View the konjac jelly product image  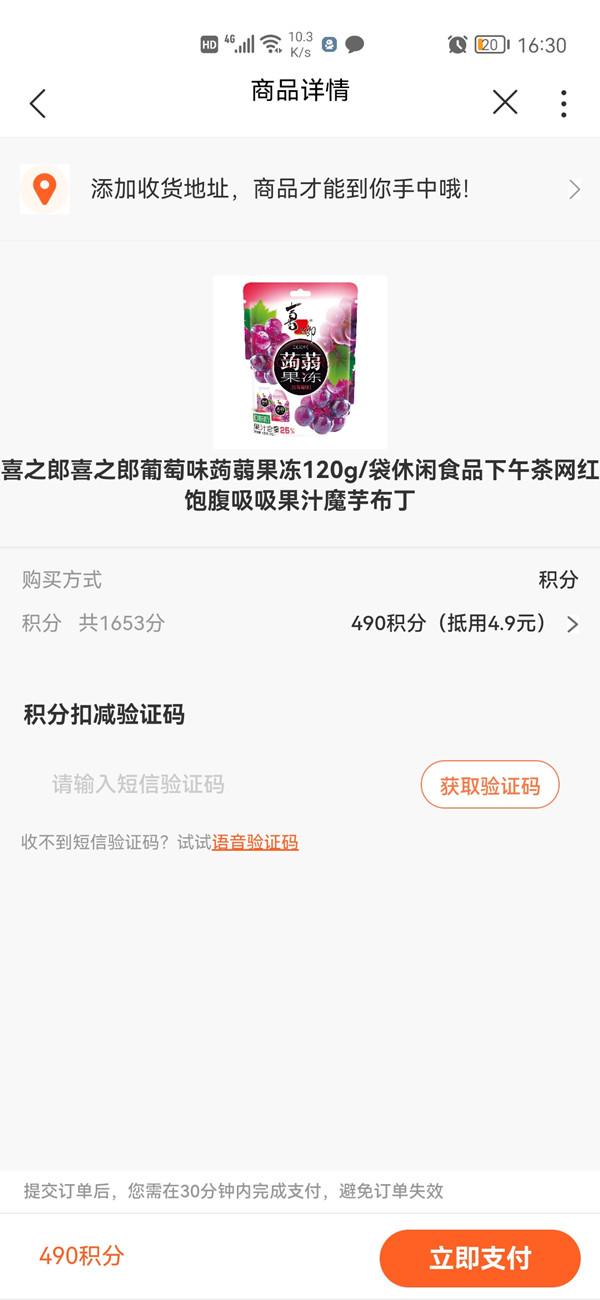(x=300, y=362)
